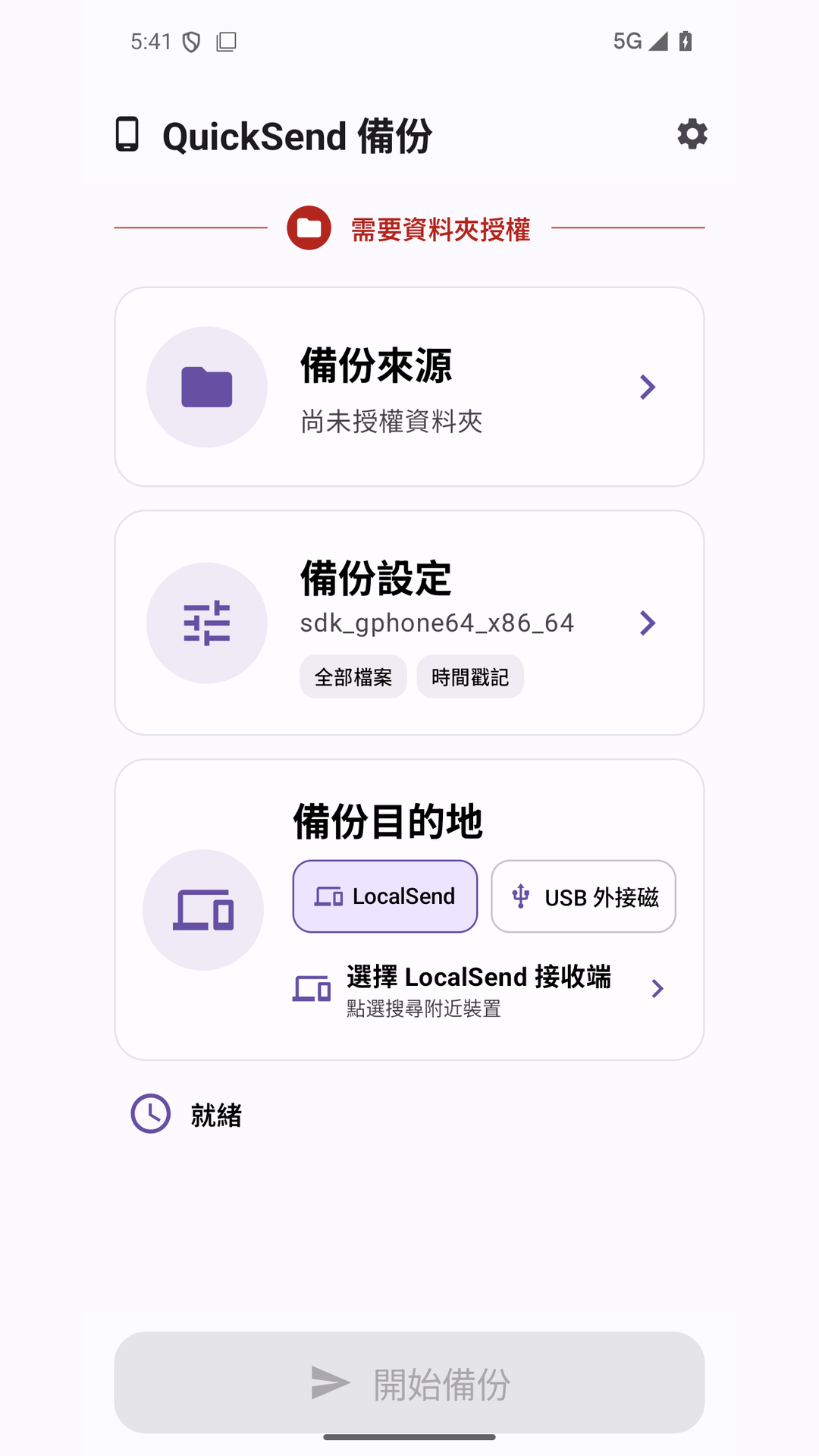Open the 備份來源 card

coord(409,387)
